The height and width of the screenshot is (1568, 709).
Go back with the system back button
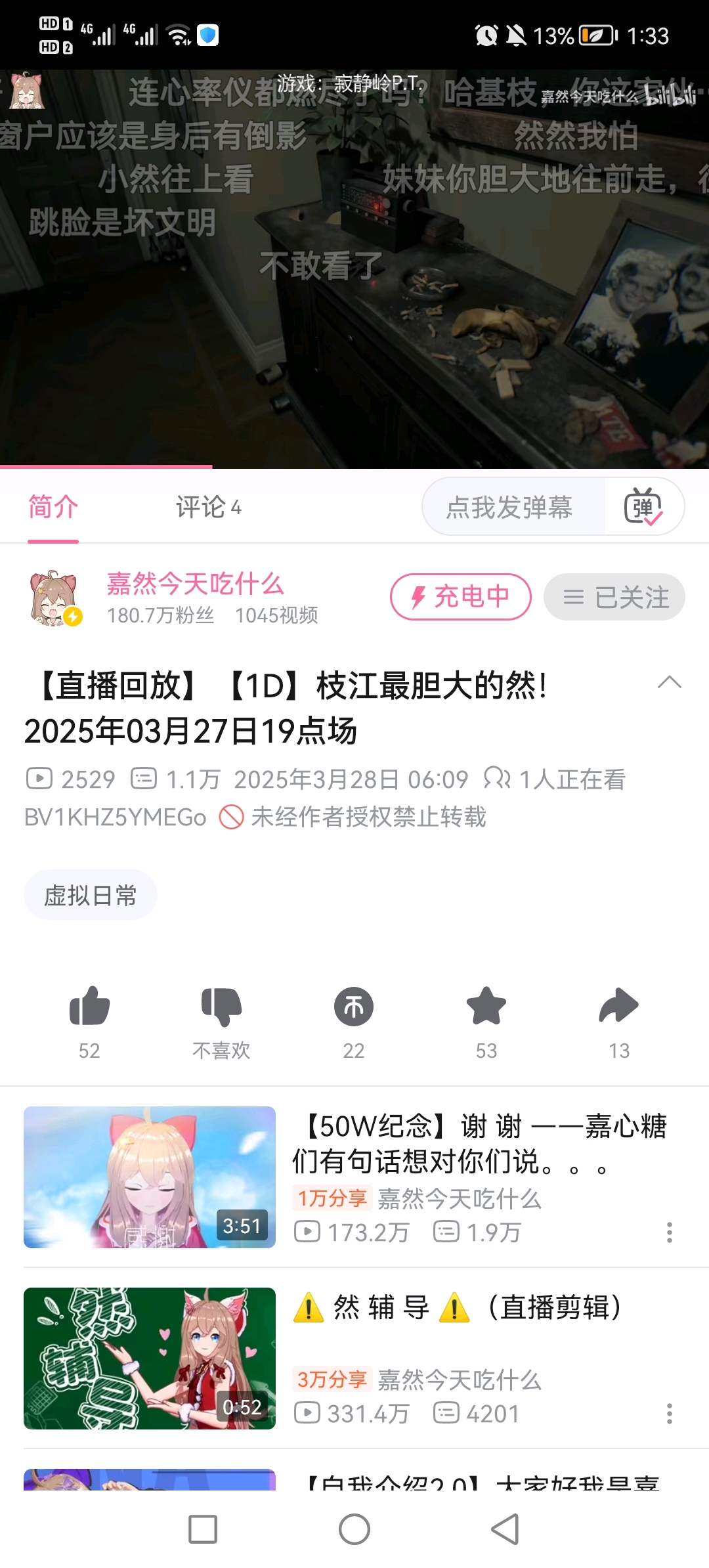click(x=505, y=1529)
